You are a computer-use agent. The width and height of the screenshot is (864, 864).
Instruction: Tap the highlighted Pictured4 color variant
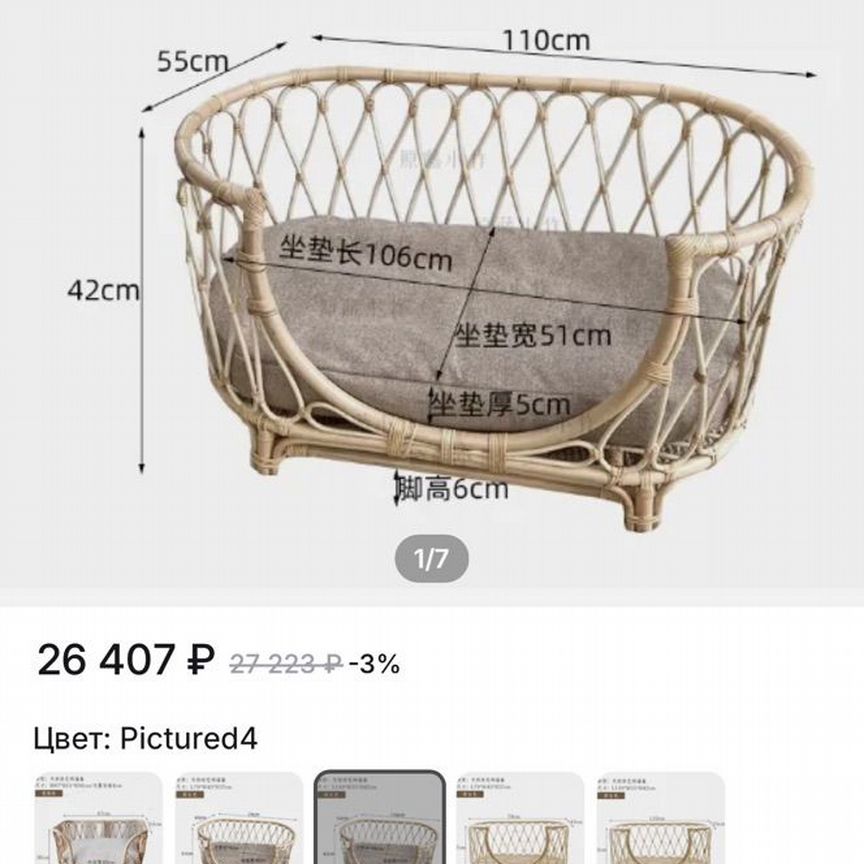379,818
